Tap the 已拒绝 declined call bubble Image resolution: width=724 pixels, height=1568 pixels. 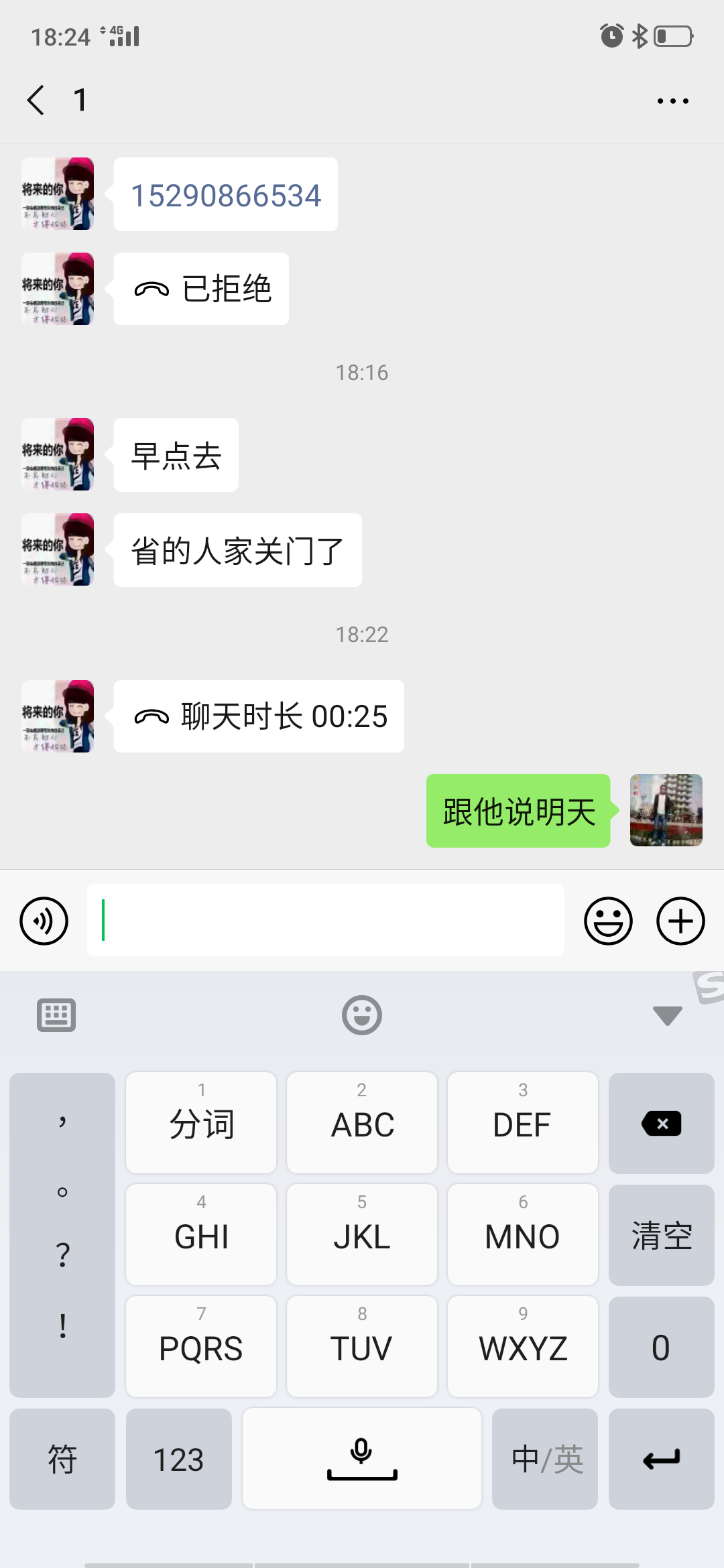point(201,289)
